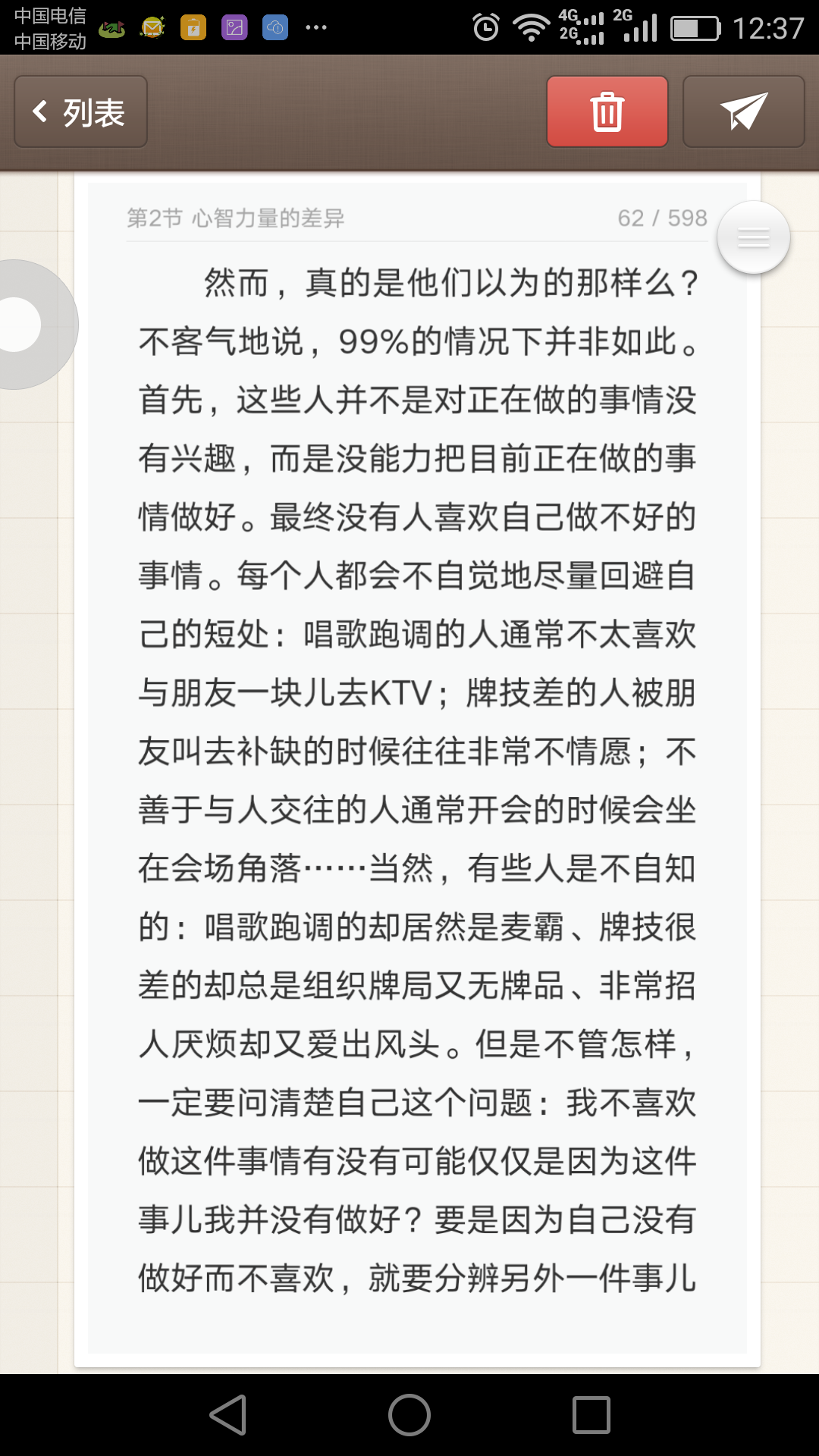This screenshot has width=819, height=1456.
Task: Tap the red trash icon to delete
Action: coord(606,111)
